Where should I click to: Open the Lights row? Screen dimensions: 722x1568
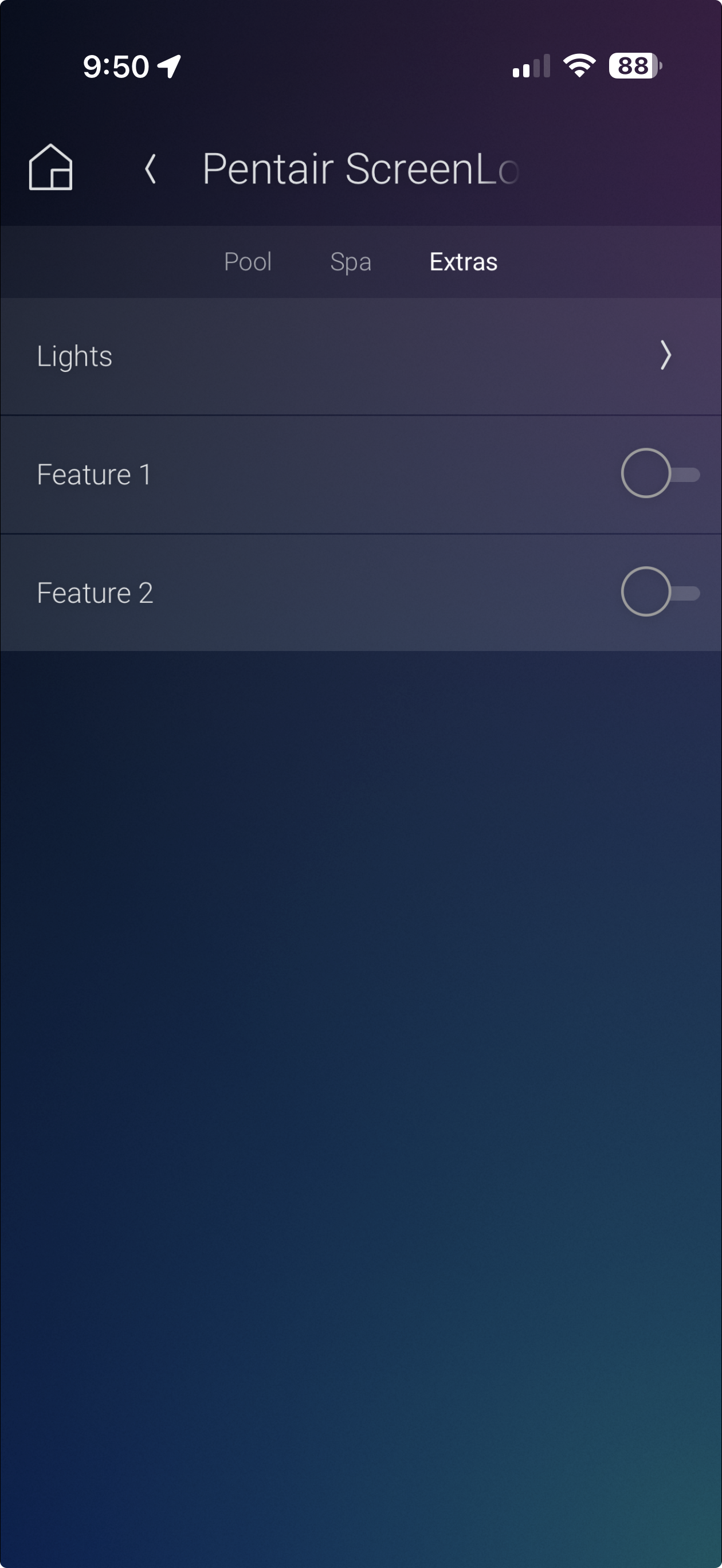[x=360, y=356]
